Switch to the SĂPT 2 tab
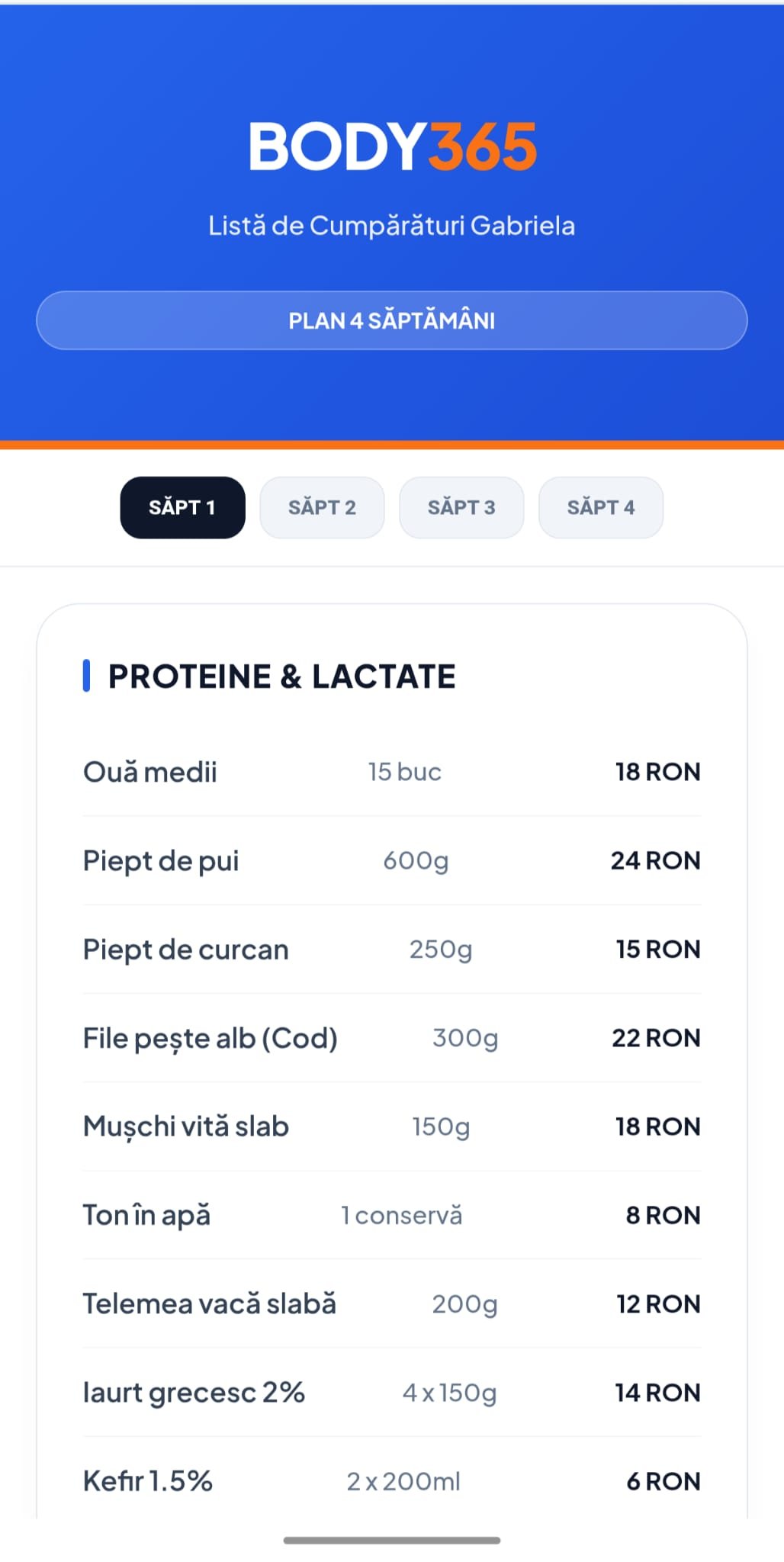Screen dimensions: 784x1562 point(322,508)
